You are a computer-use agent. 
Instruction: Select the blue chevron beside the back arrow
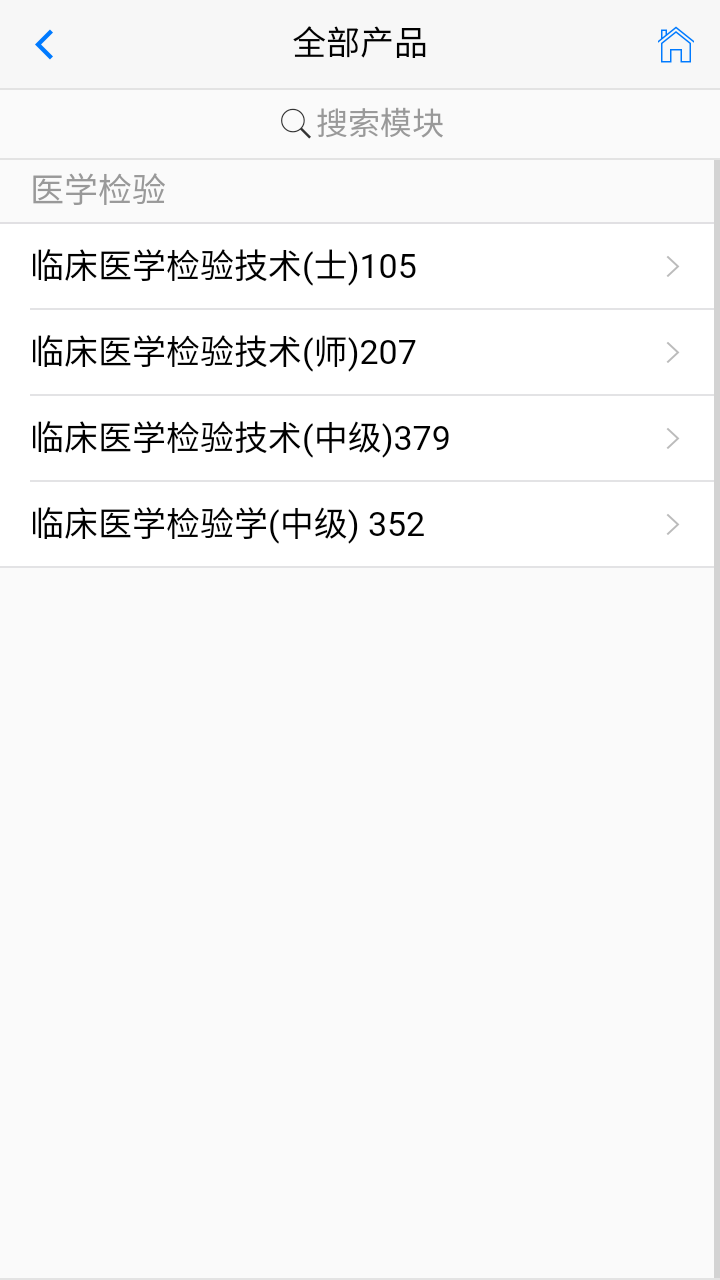[43, 44]
